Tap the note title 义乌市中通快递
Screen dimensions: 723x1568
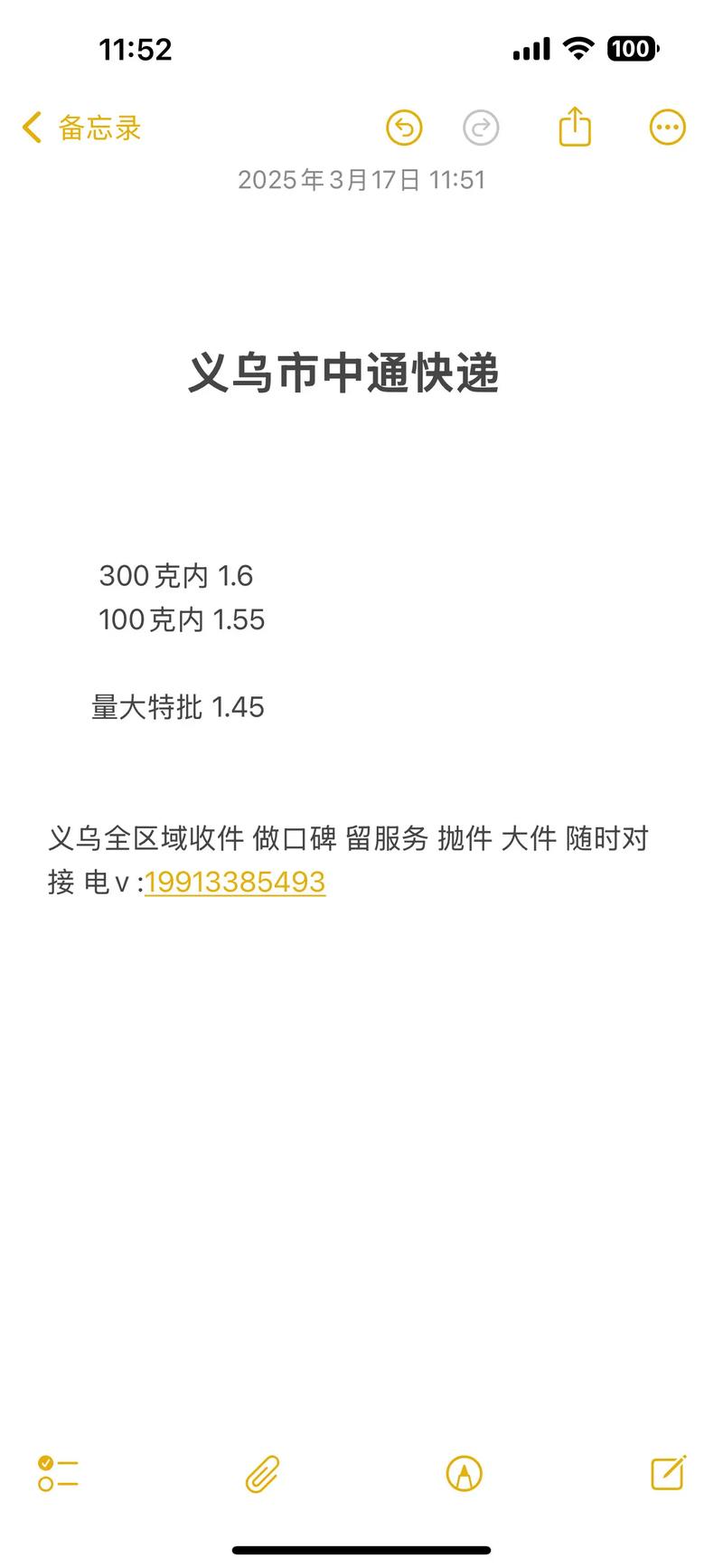click(348, 371)
